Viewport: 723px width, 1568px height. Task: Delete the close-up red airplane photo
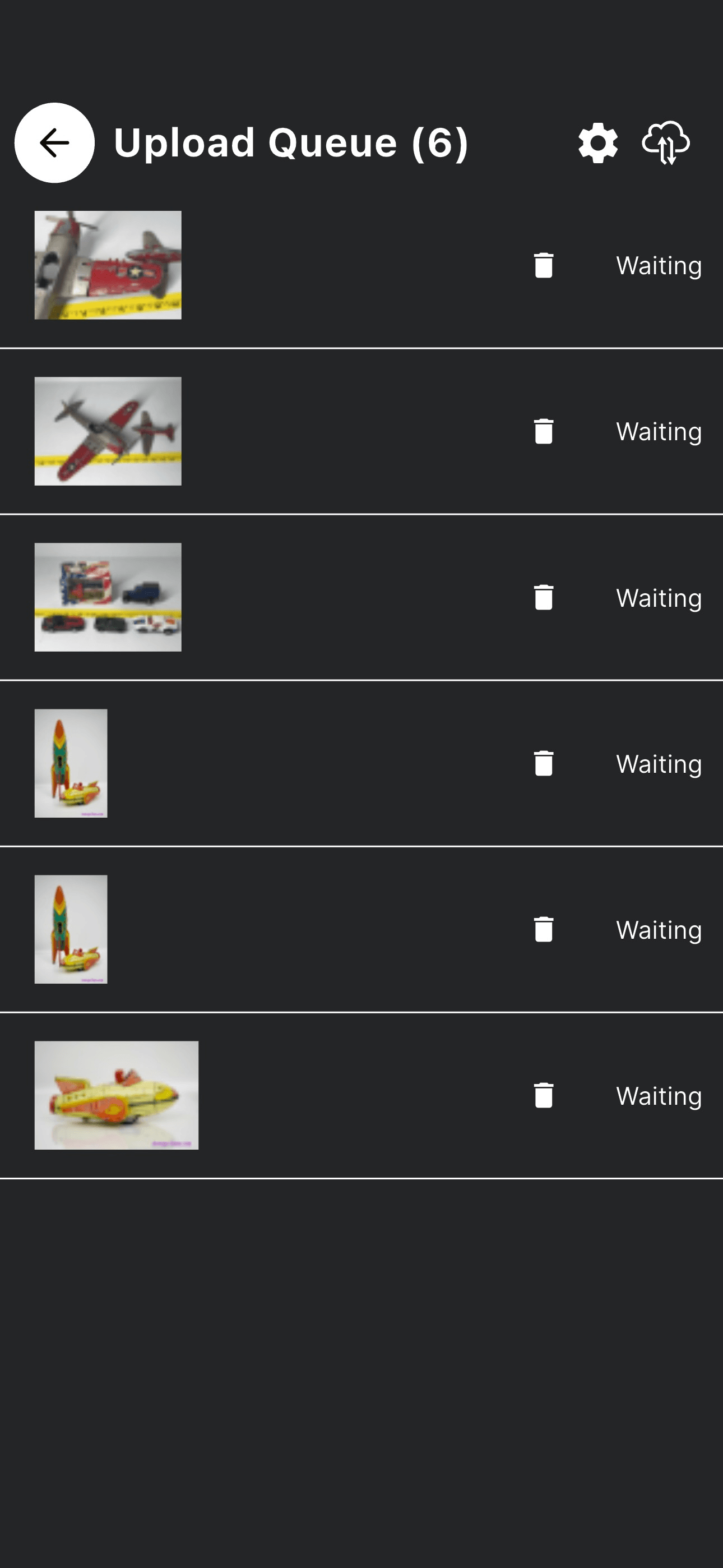(544, 265)
